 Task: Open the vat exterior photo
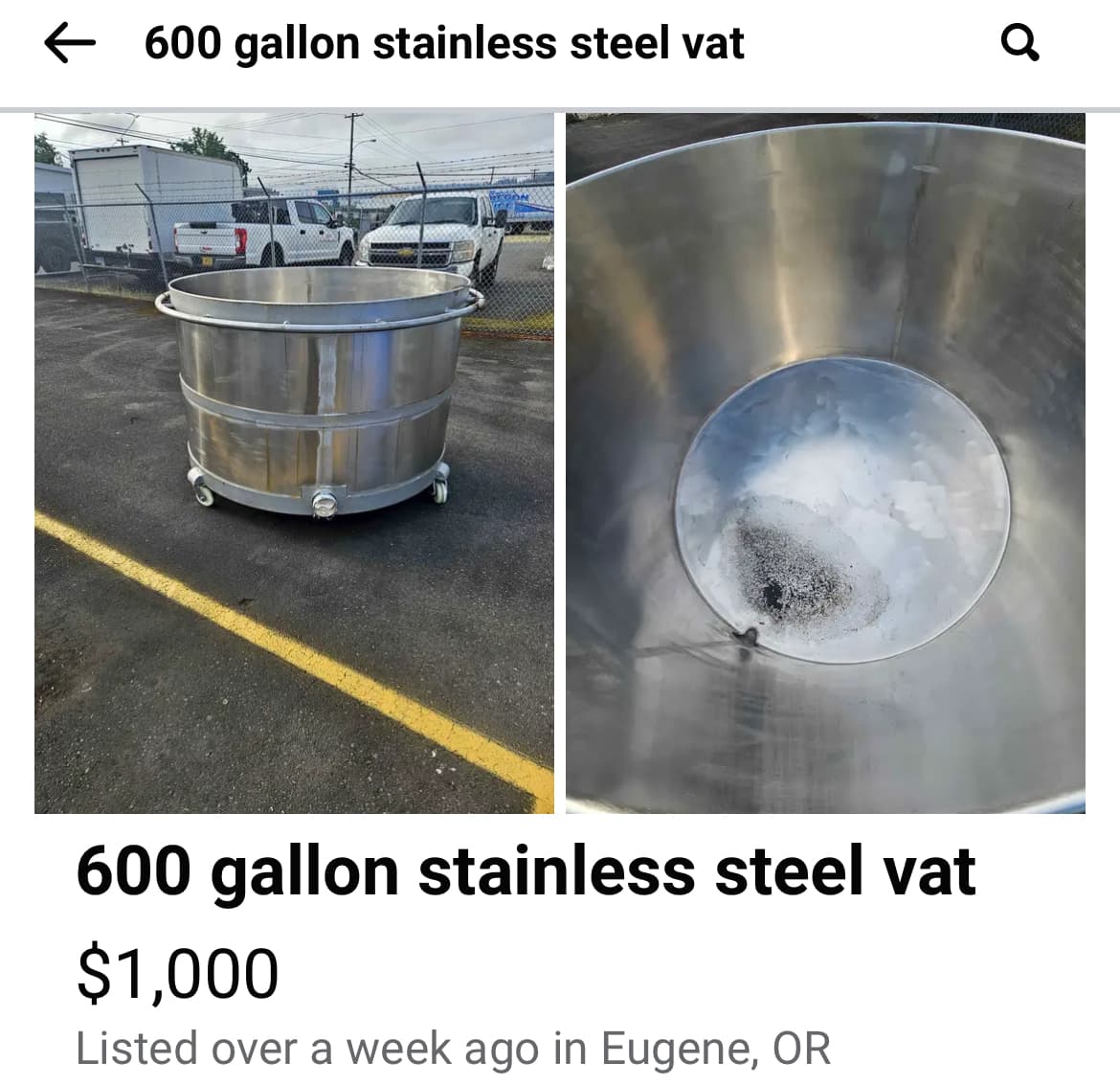[294, 463]
